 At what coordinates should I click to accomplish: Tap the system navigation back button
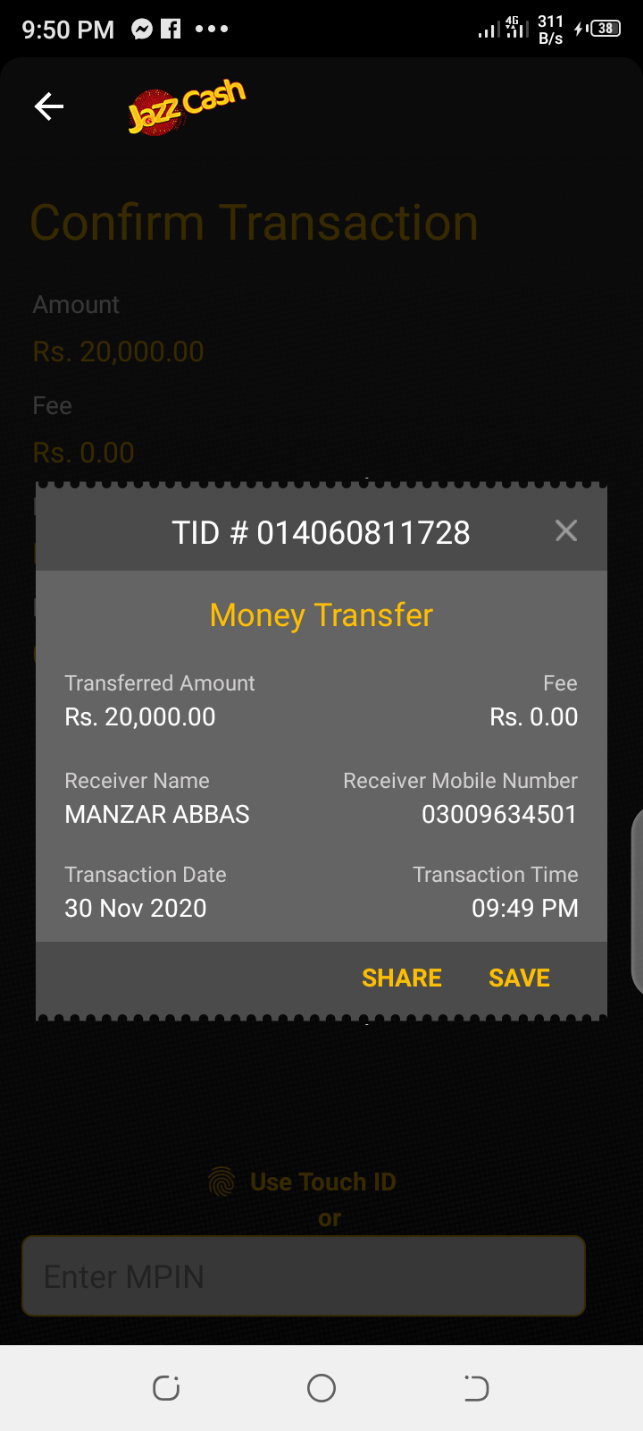coord(476,1388)
